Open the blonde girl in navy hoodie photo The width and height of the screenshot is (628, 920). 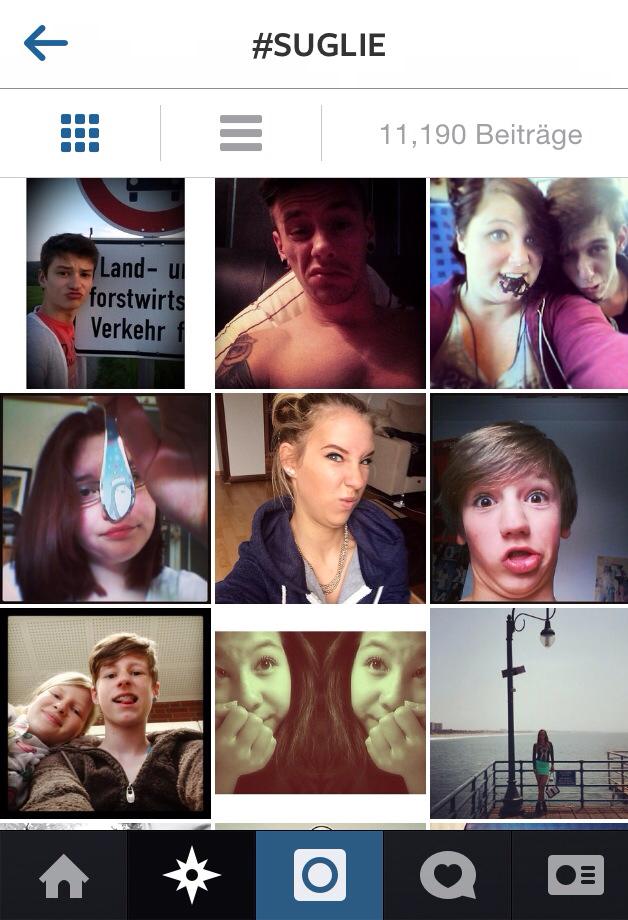coord(320,498)
